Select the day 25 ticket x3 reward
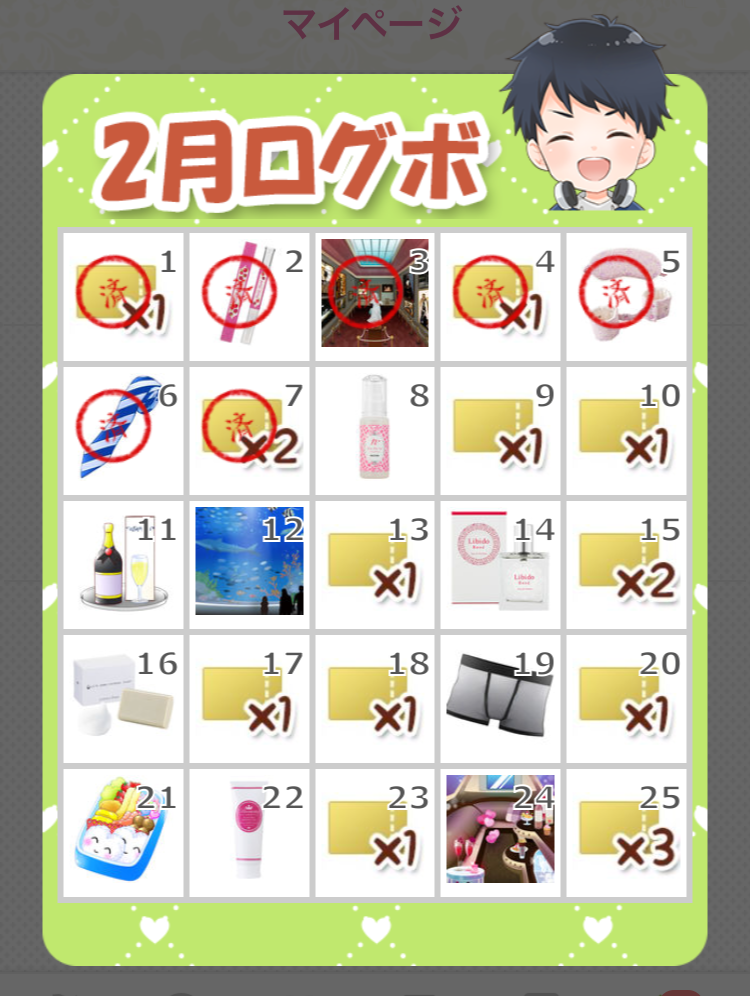 coord(626,831)
